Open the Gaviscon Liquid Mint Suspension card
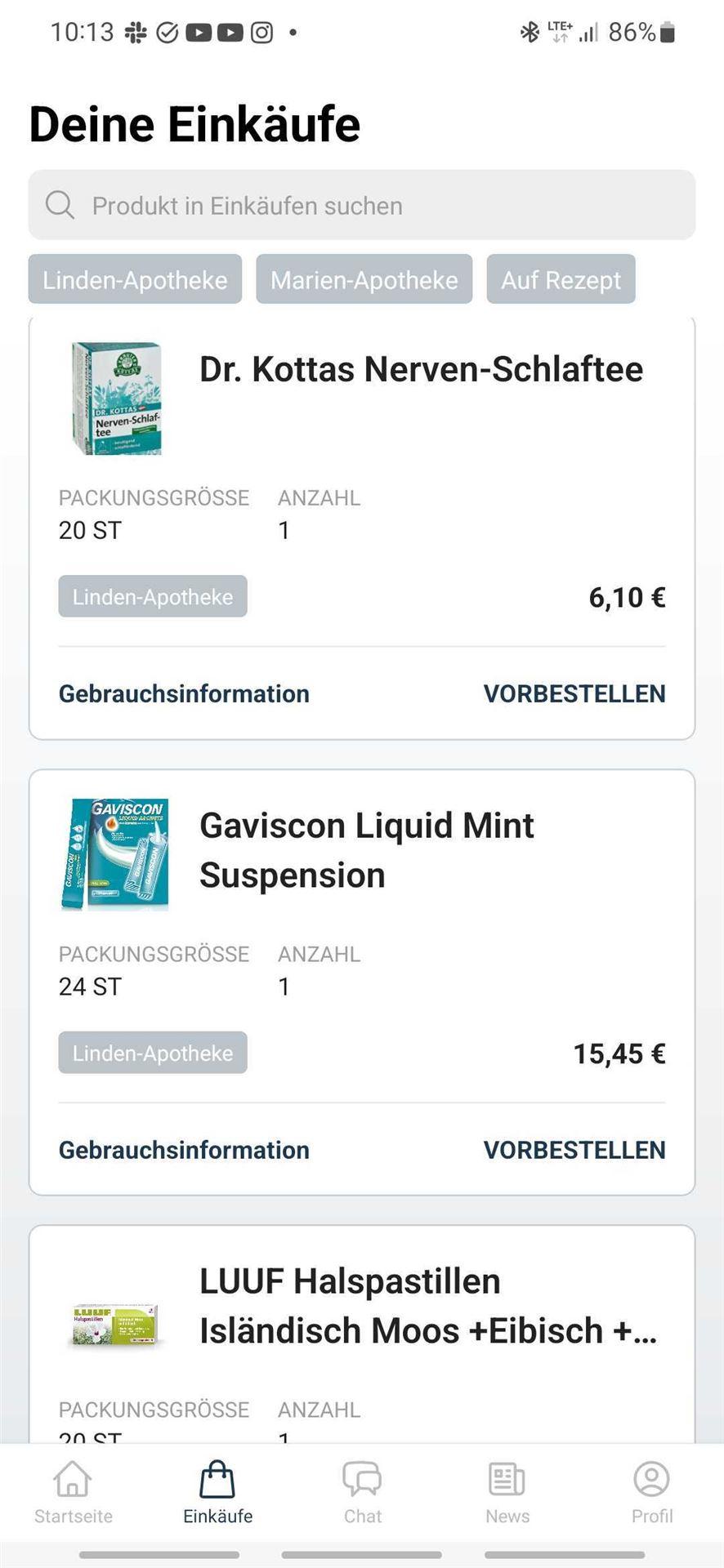This screenshot has width=724, height=1568. (x=362, y=982)
